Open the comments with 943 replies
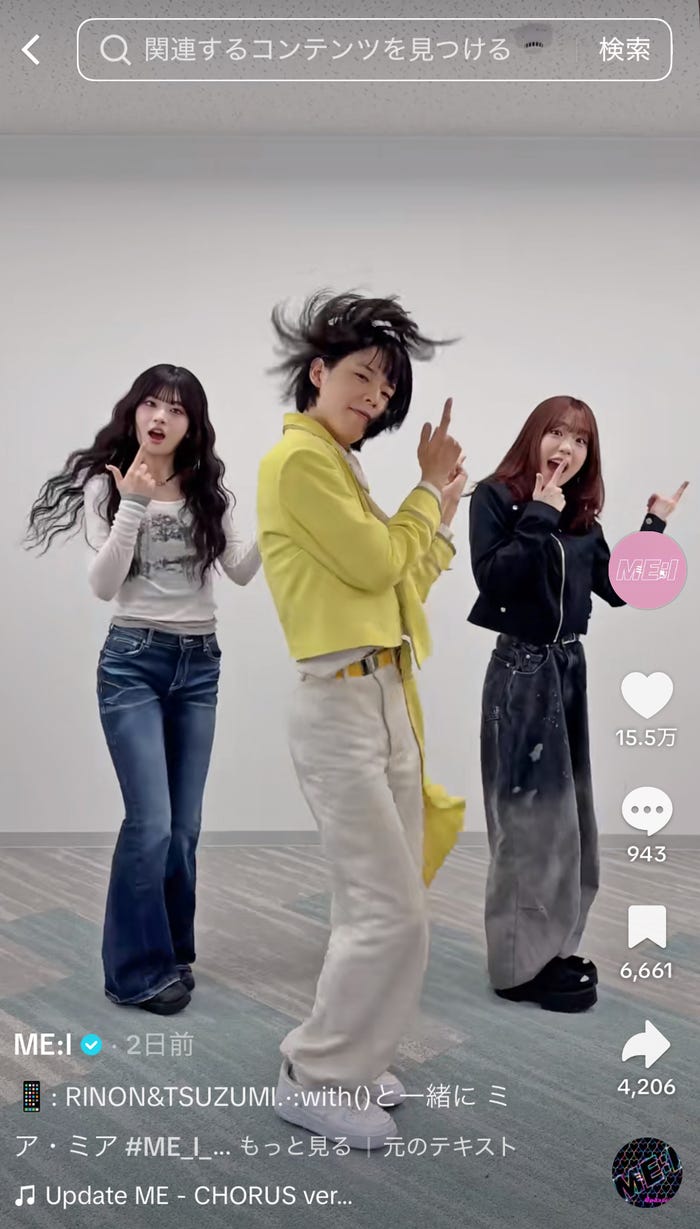 tap(646, 811)
